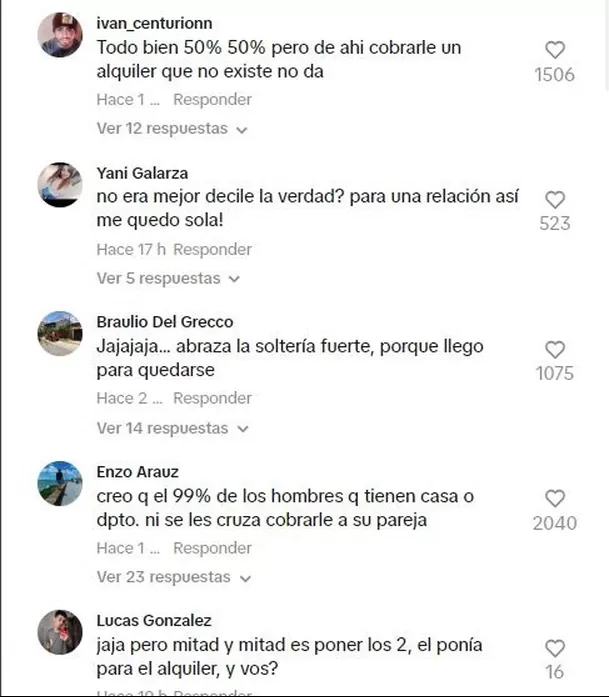
Task: Reply to ivan_centurionn's comment
Action: (212, 100)
